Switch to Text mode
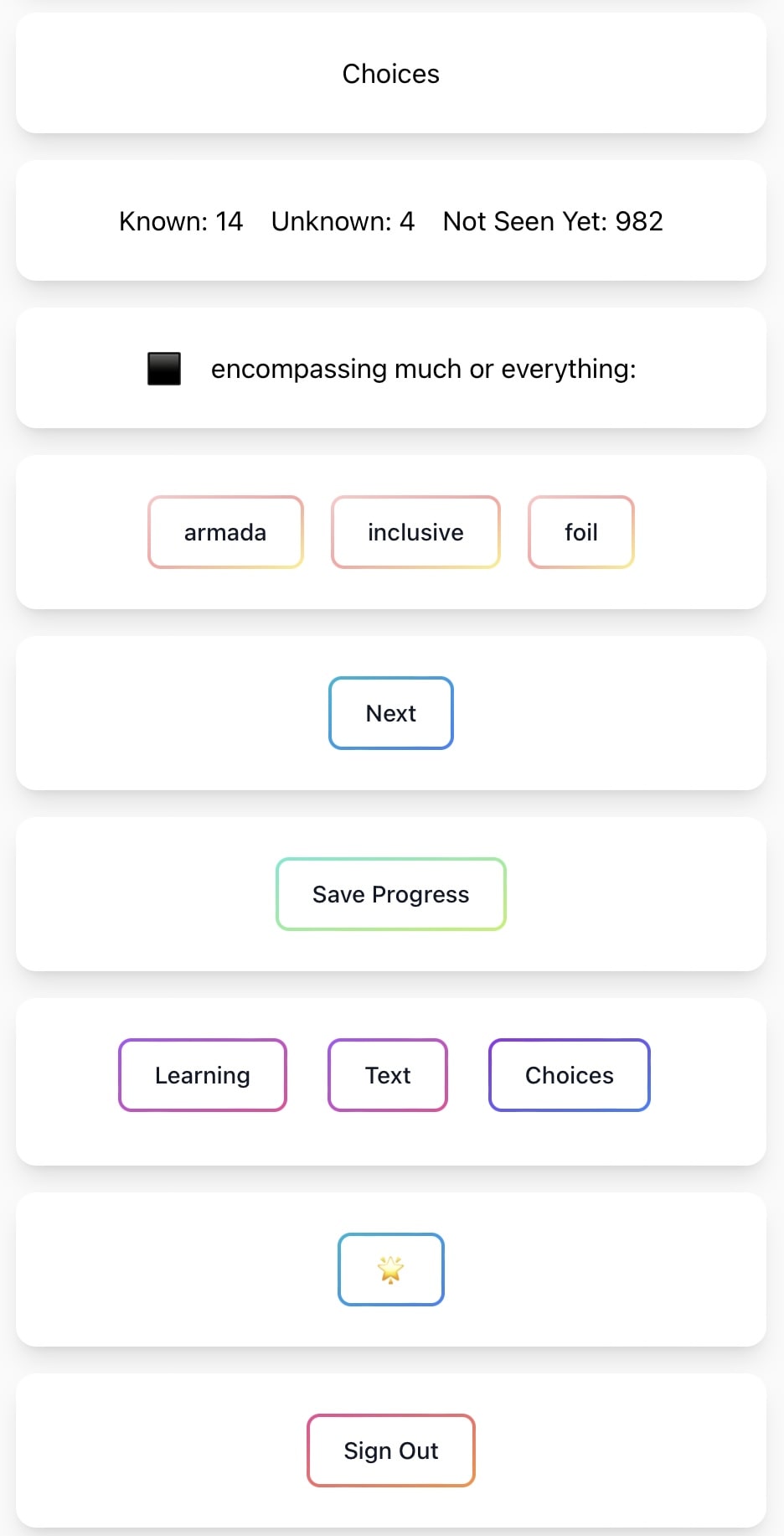The height and width of the screenshot is (1536, 784). tap(388, 1075)
